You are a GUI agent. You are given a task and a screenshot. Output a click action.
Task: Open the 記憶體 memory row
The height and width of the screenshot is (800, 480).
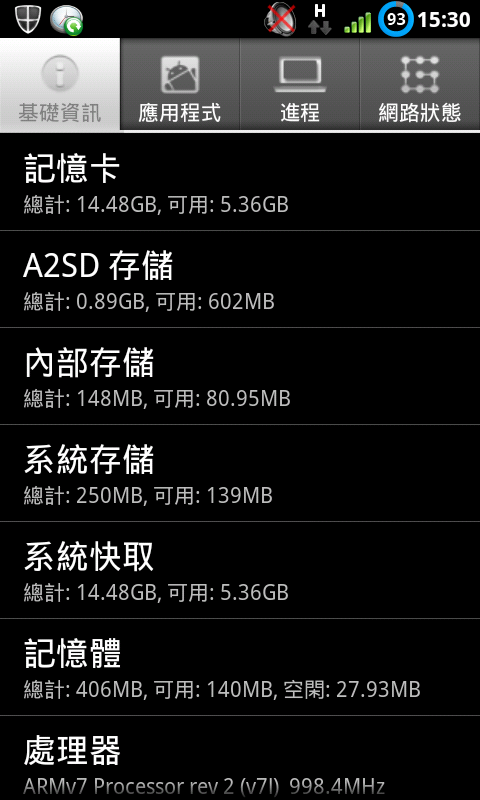(240, 667)
